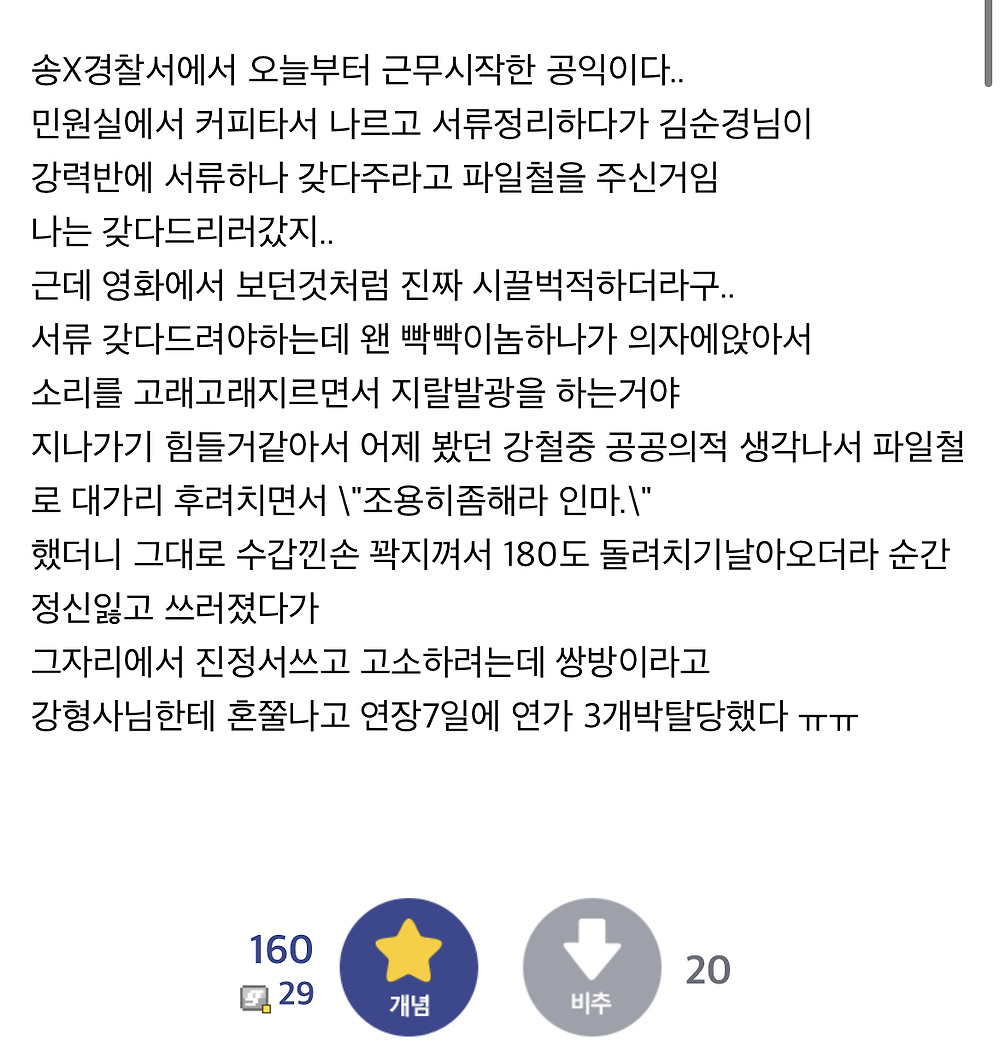
Task: Upvote the post with the 개념 star button
Action: coord(408,966)
